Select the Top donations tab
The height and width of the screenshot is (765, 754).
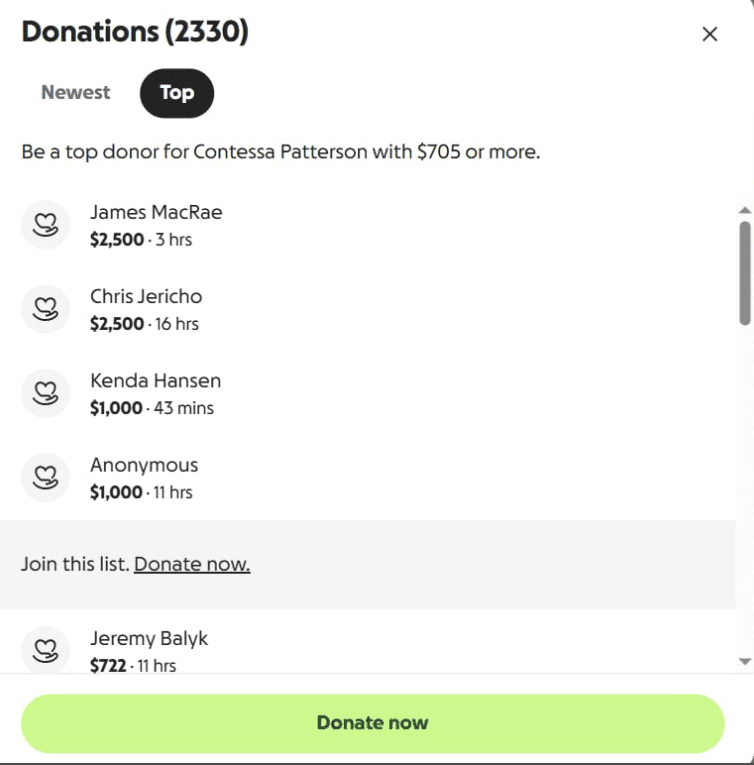176,93
